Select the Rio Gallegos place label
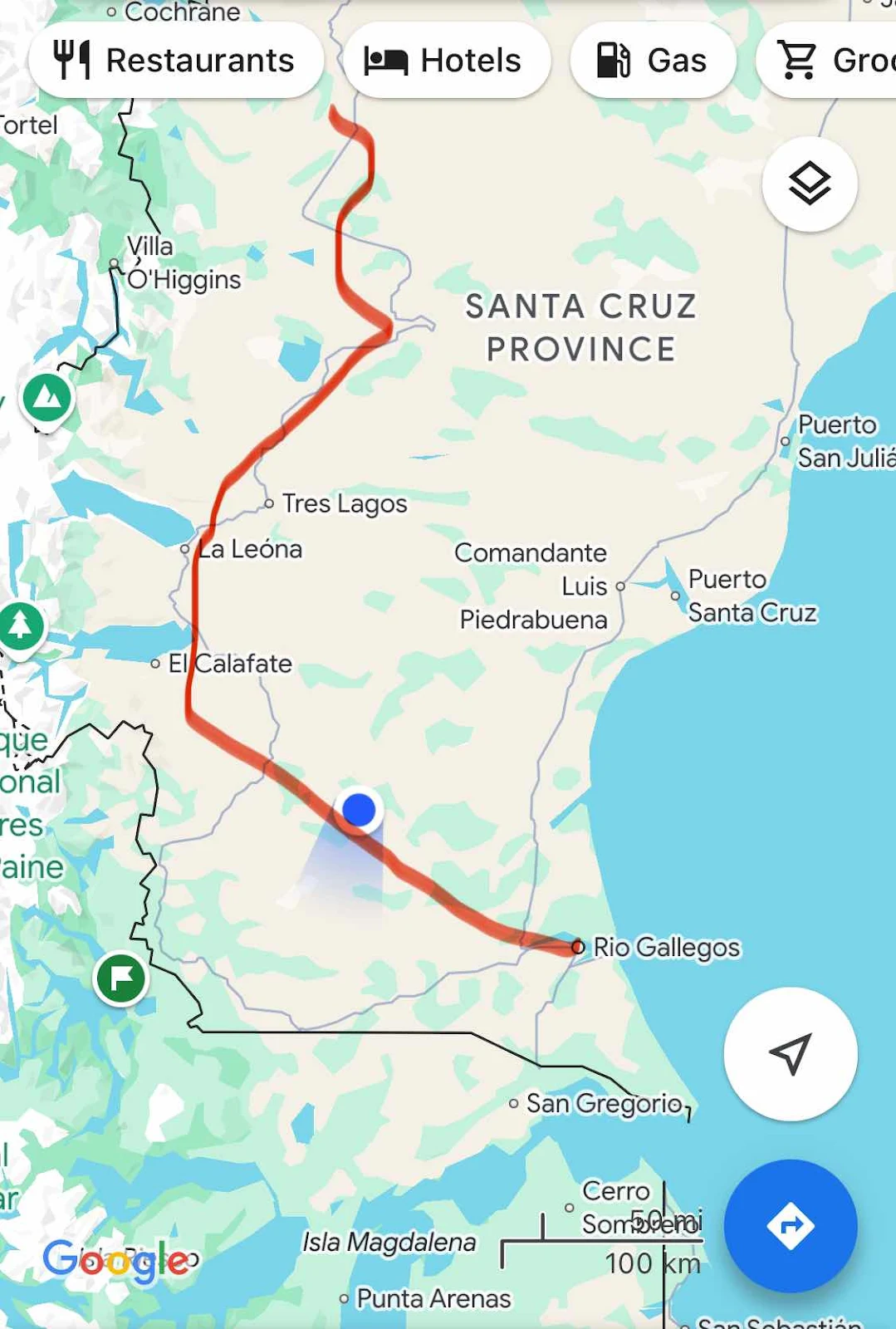This screenshot has height=1329, width=896. (665, 947)
